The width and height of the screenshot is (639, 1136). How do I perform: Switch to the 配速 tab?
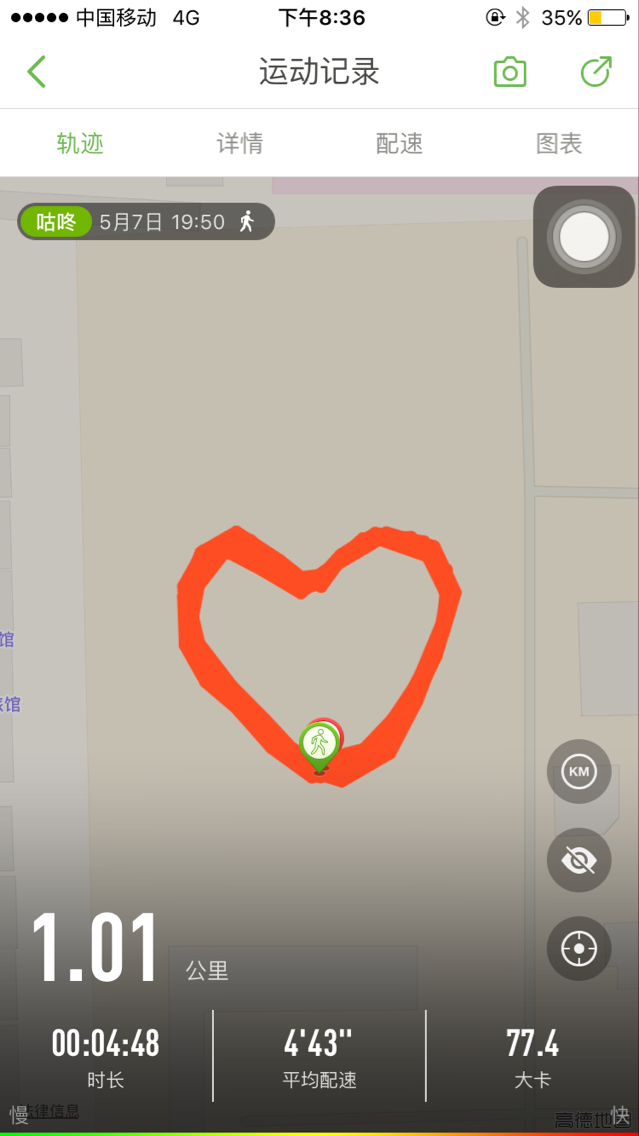coord(399,144)
